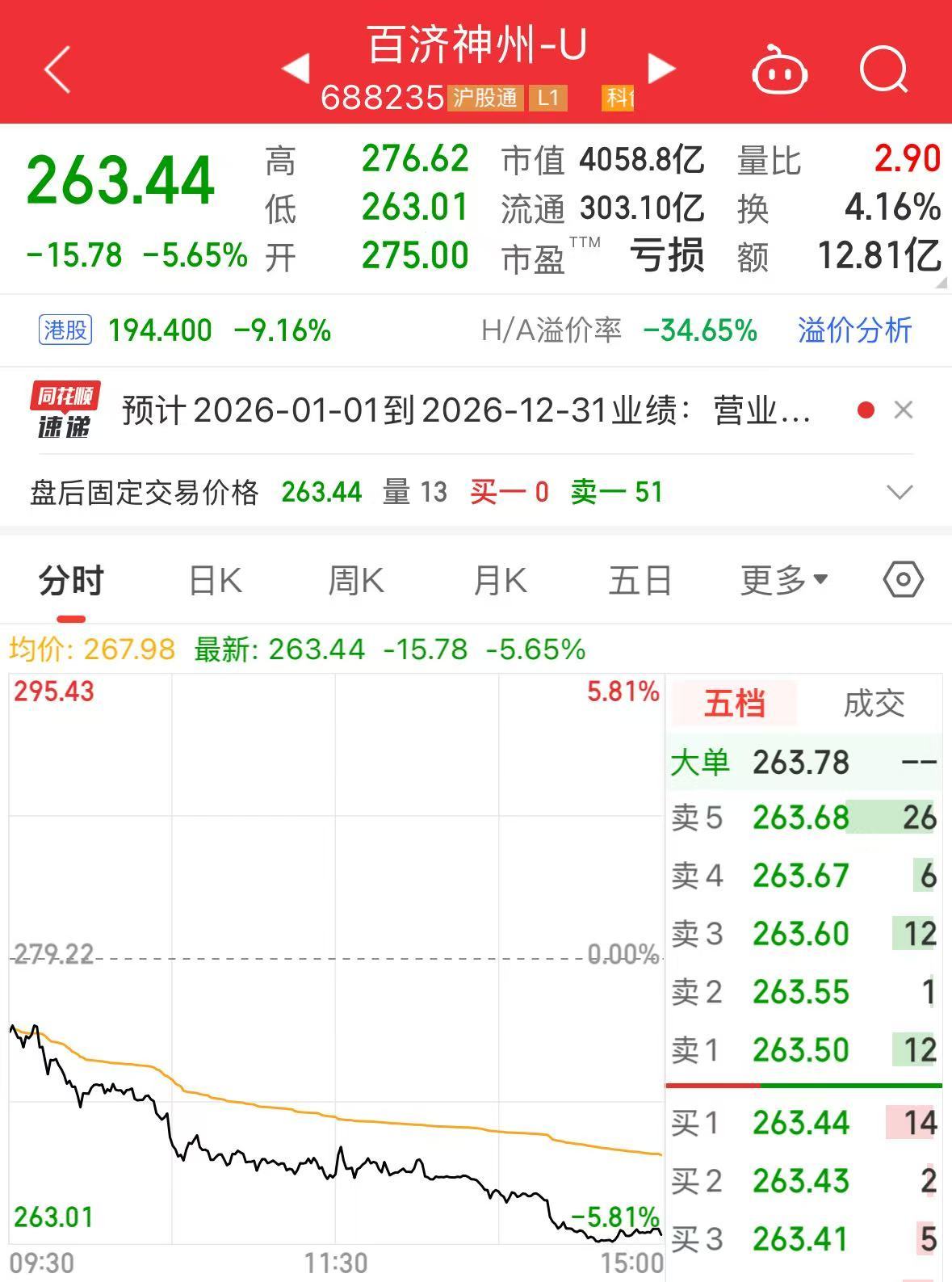The height and width of the screenshot is (1282, 952).
Task: Tap the red unread dot on news bar
Action: click(x=866, y=410)
